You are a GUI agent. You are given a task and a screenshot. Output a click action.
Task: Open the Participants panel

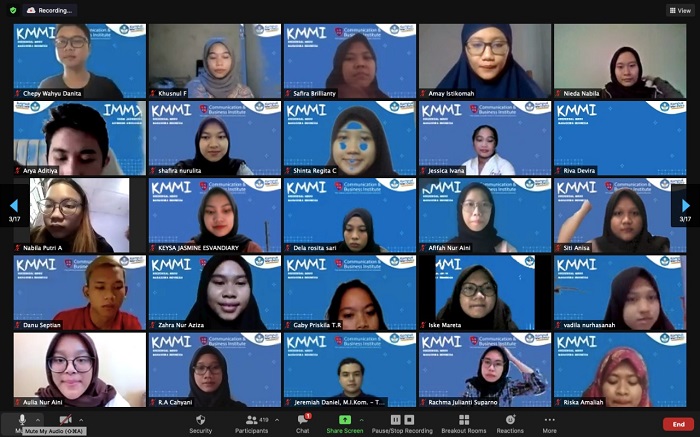point(252,423)
